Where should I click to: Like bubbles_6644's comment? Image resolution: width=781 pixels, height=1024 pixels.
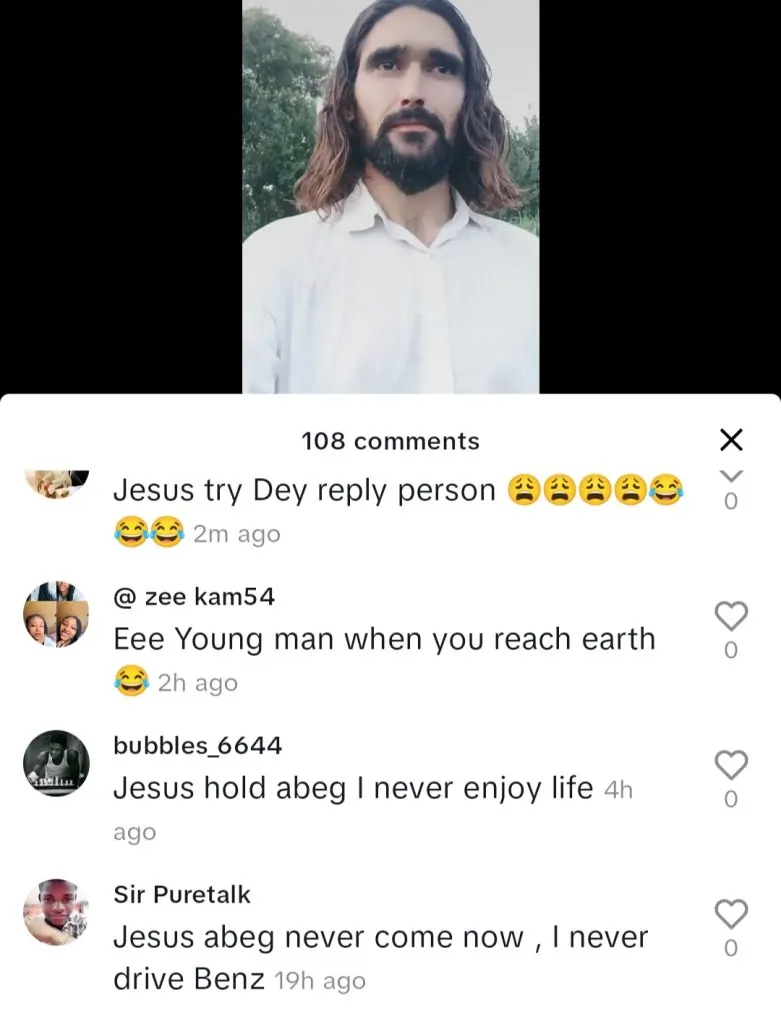click(x=731, y=765)
